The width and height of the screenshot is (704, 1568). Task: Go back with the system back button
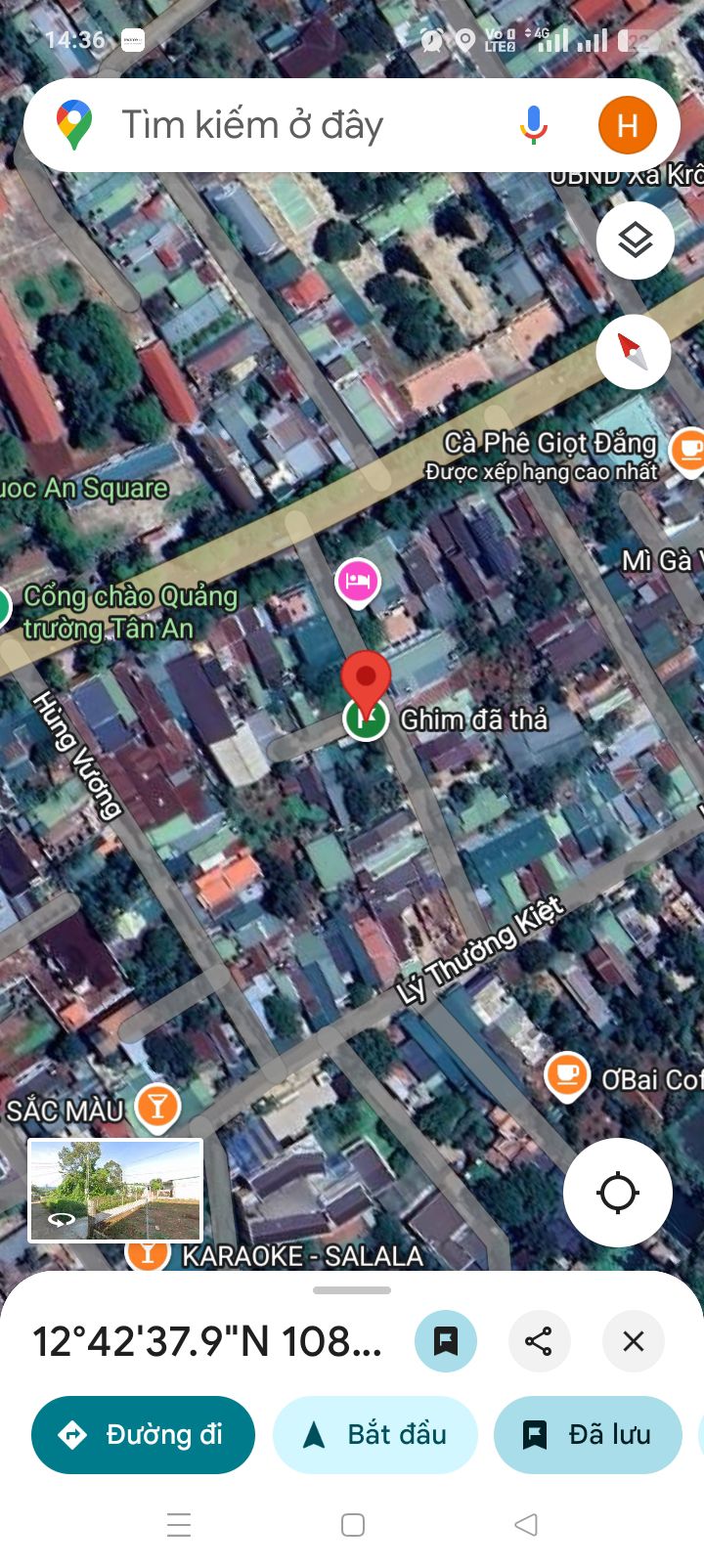tap(526, 1524)
